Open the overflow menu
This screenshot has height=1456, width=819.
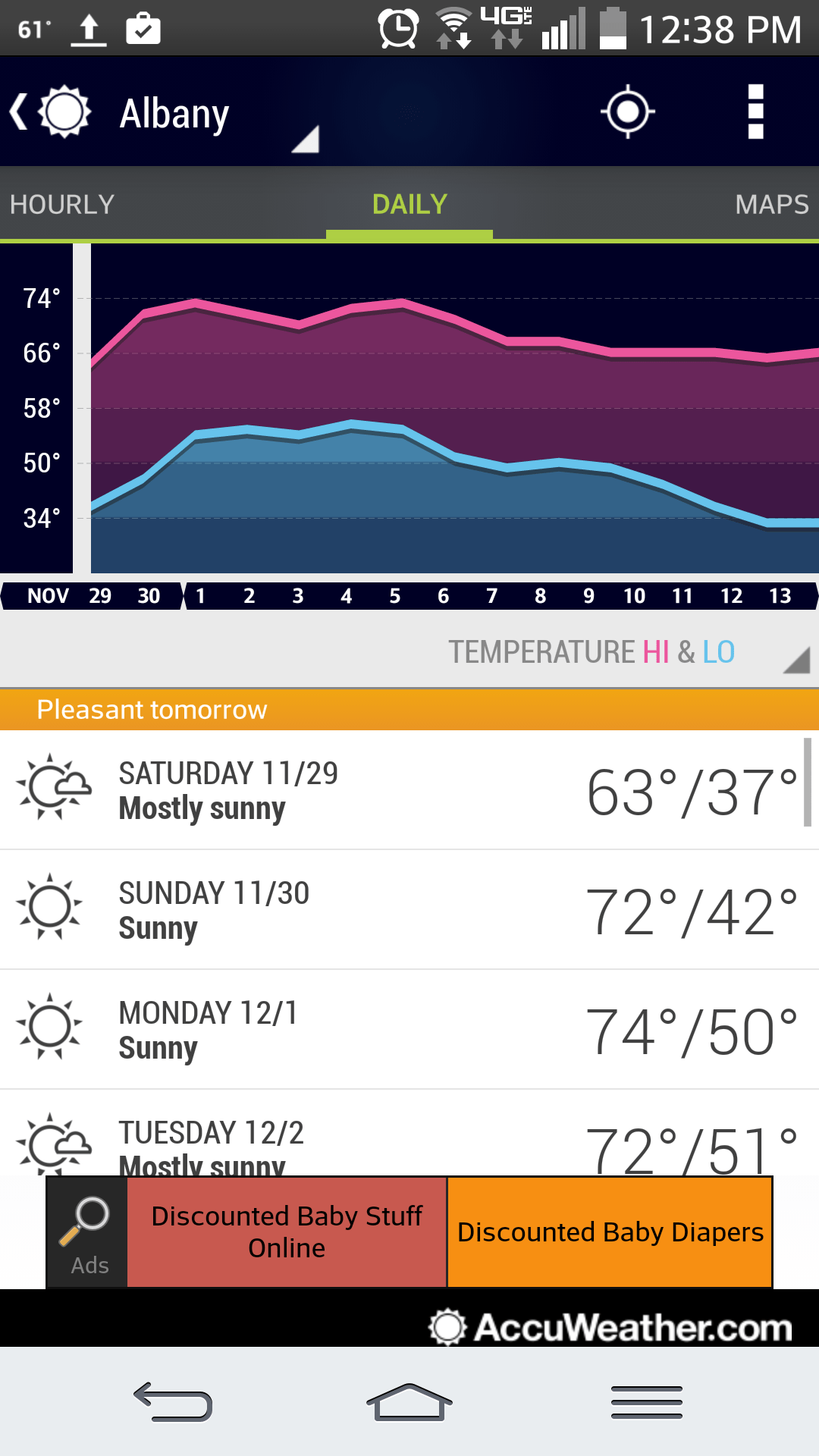point(755,112)
